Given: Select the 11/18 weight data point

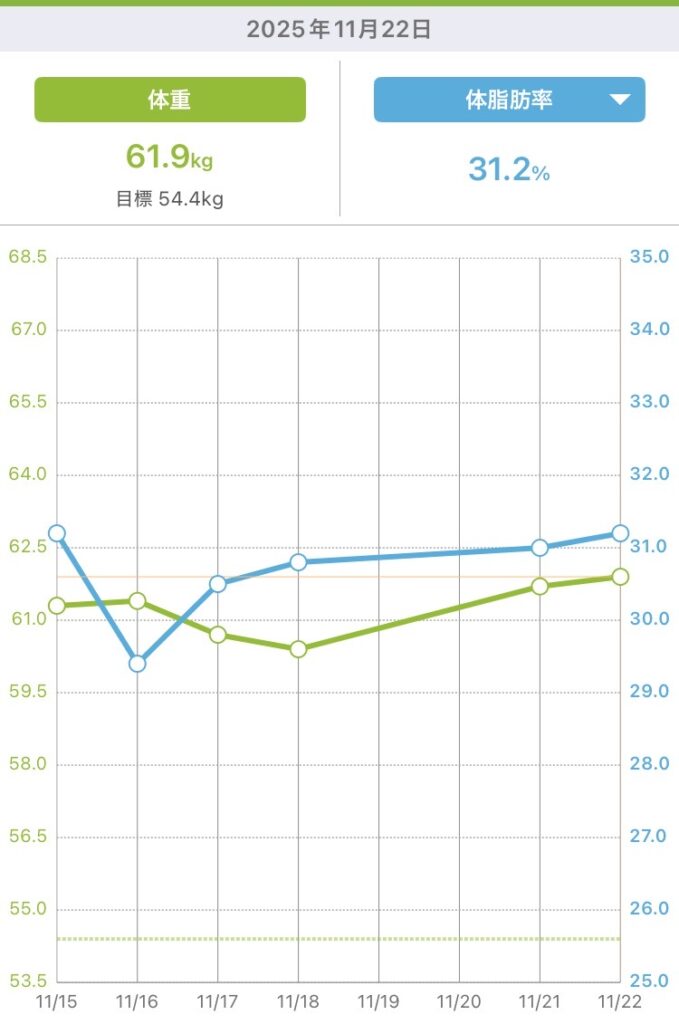Looking at the screenshot, I should [x=298, y=649].
